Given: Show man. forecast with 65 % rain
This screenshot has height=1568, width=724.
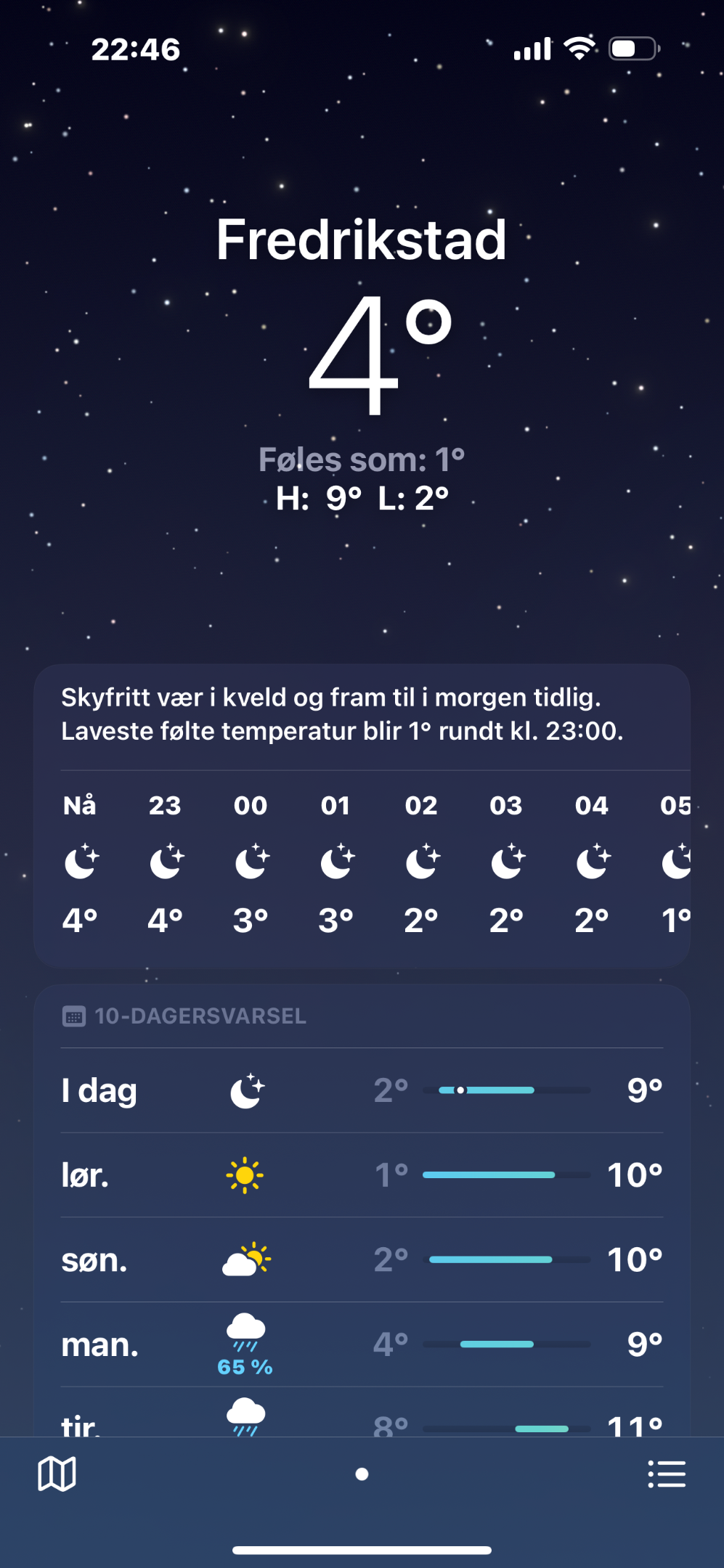Looking at the screenshot, I should [362, 1345].
